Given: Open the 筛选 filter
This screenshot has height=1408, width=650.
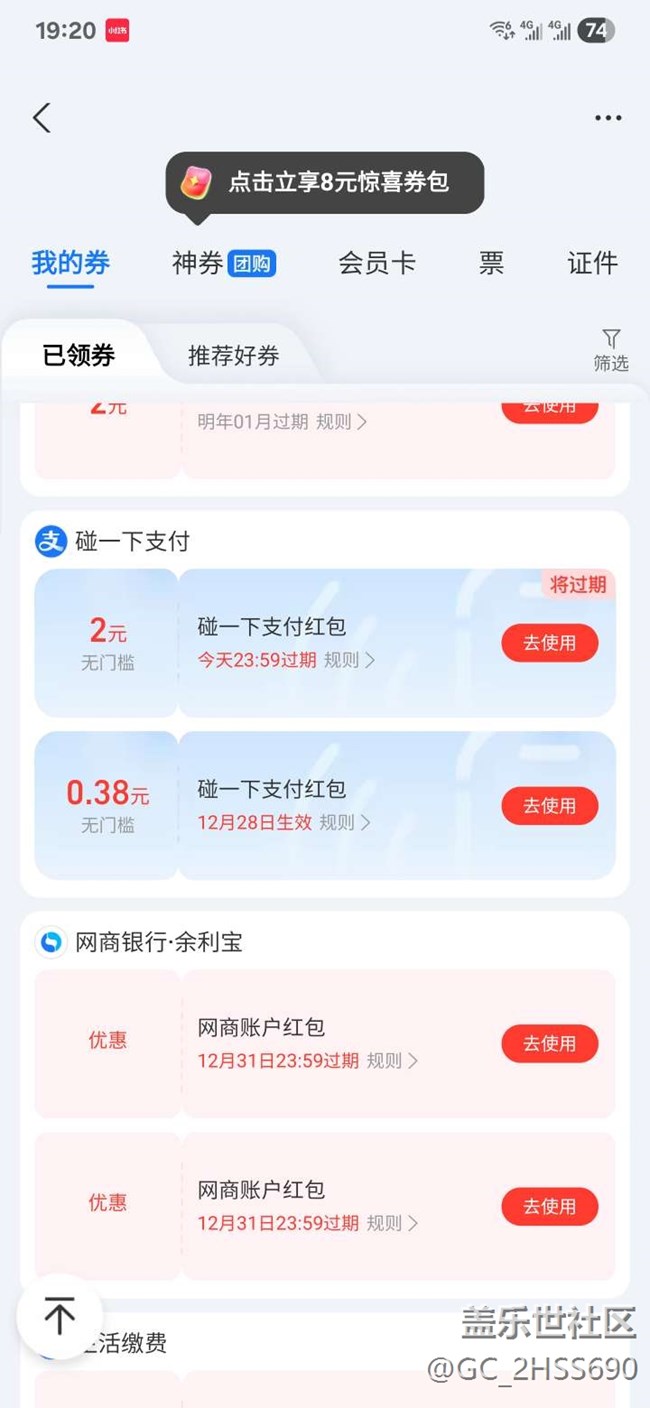Looking at the screenshot, I should pyautogui.click(x=611, y=350).
